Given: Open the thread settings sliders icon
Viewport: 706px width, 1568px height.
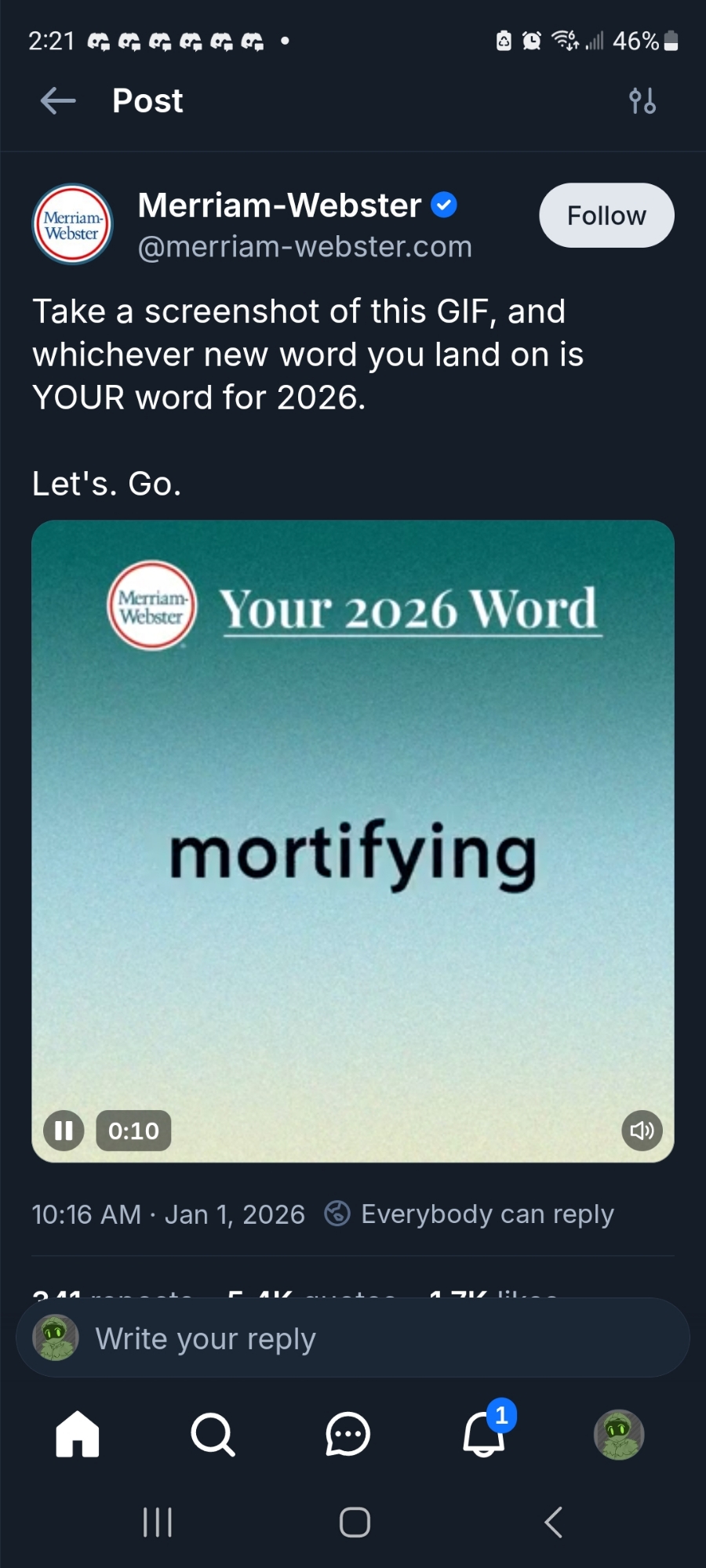Looking at the screenshot, I should click(642, 101).
